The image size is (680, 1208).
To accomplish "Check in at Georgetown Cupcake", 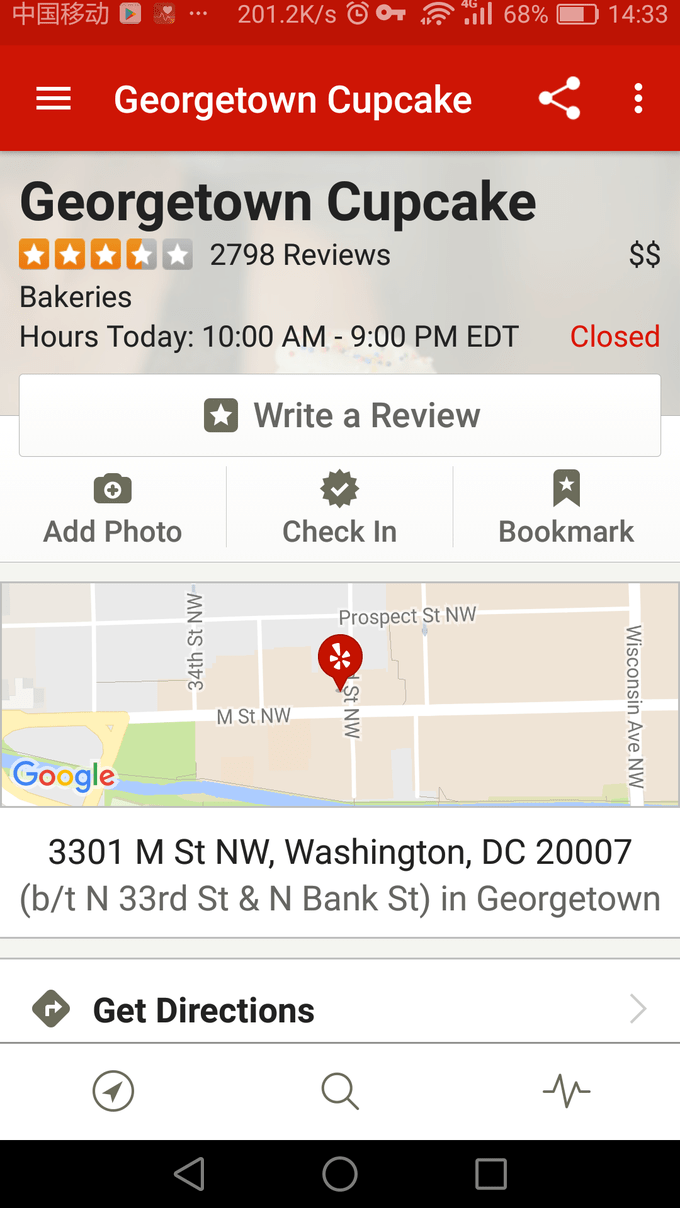I will tap(340, 508).
